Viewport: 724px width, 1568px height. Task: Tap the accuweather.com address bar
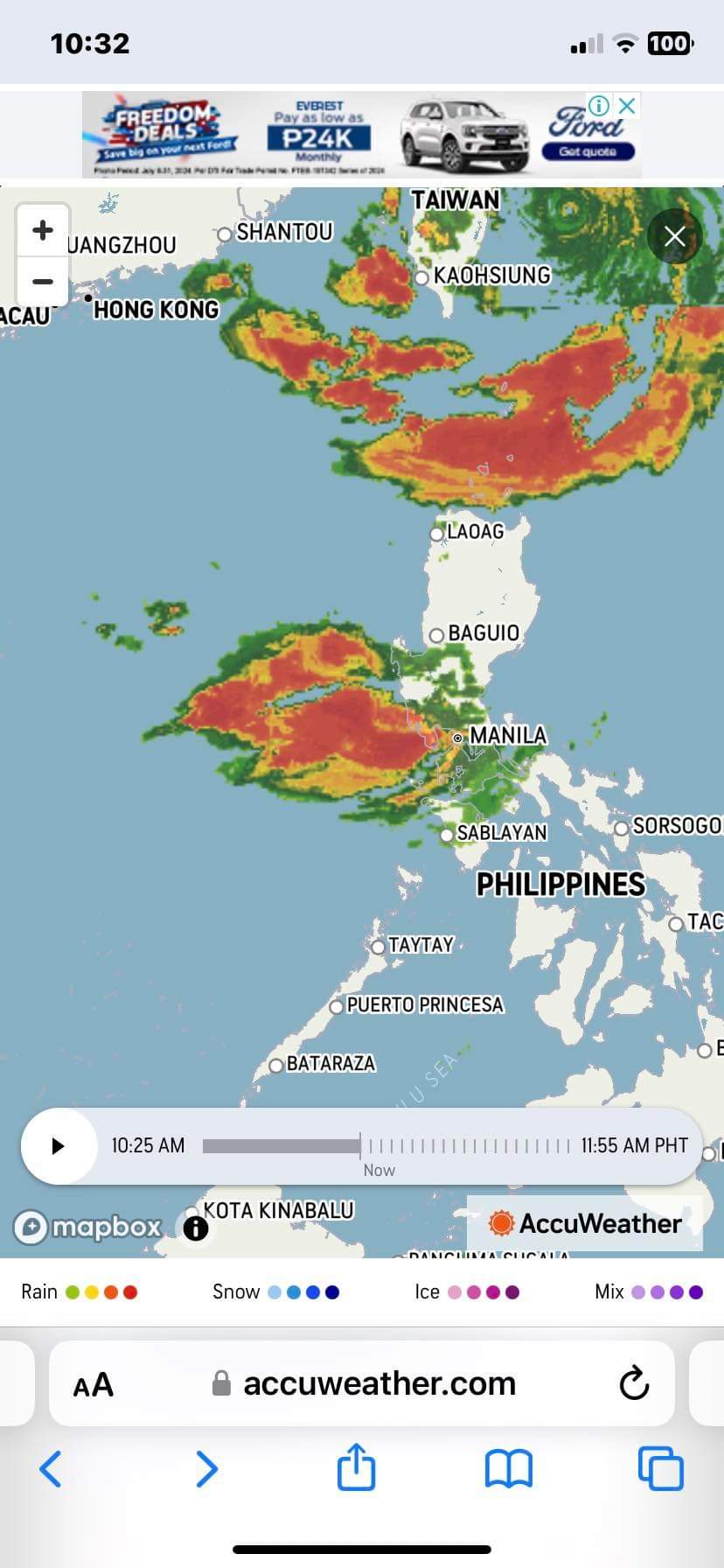pyautogui.click(x=379, y=1383)
